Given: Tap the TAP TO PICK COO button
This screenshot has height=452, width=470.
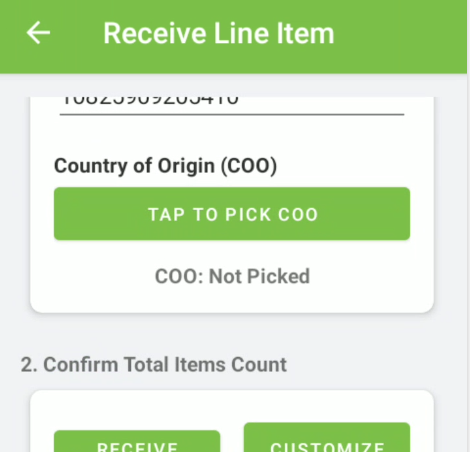Looking at the screenshot, I should tap(232, 214).
